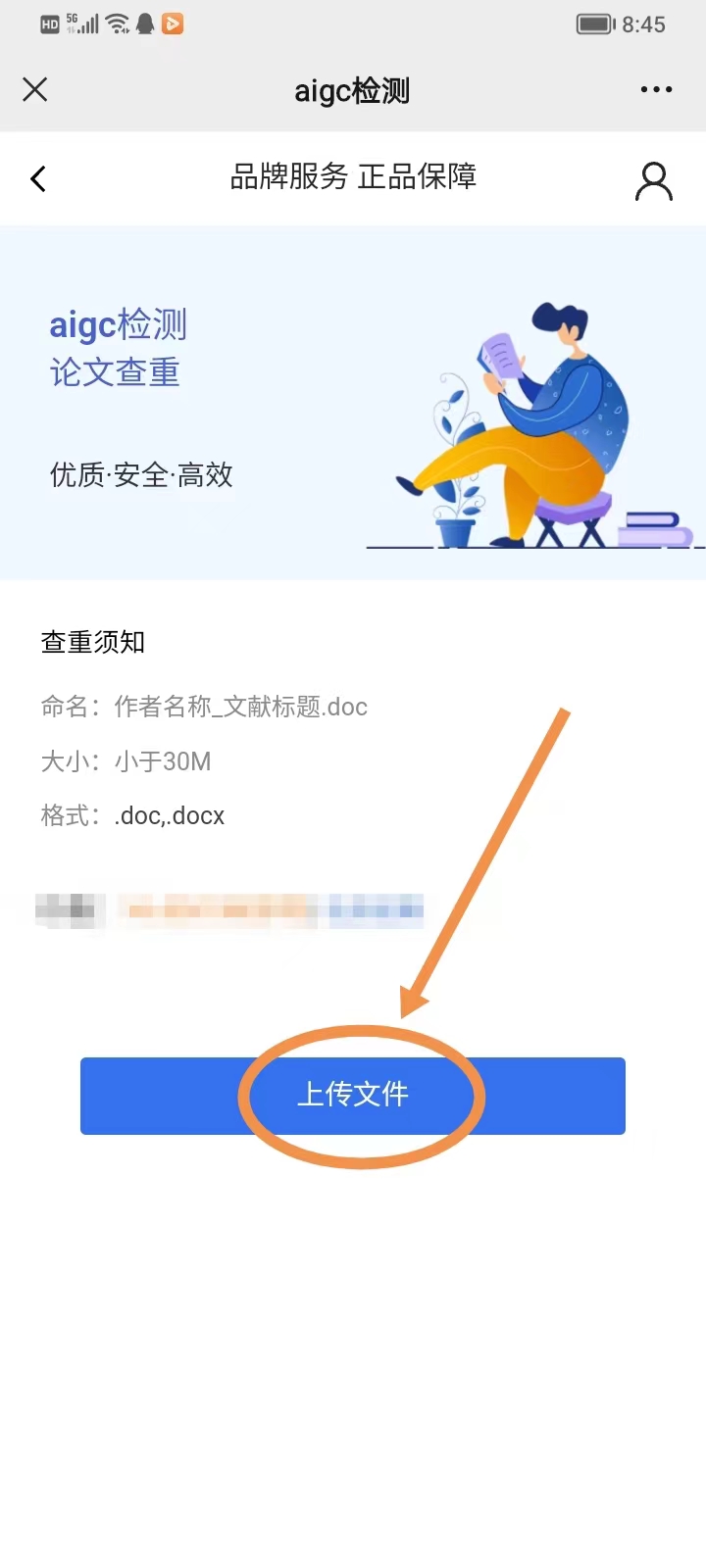Open the three-dot overflow menu

coord(656,90)
